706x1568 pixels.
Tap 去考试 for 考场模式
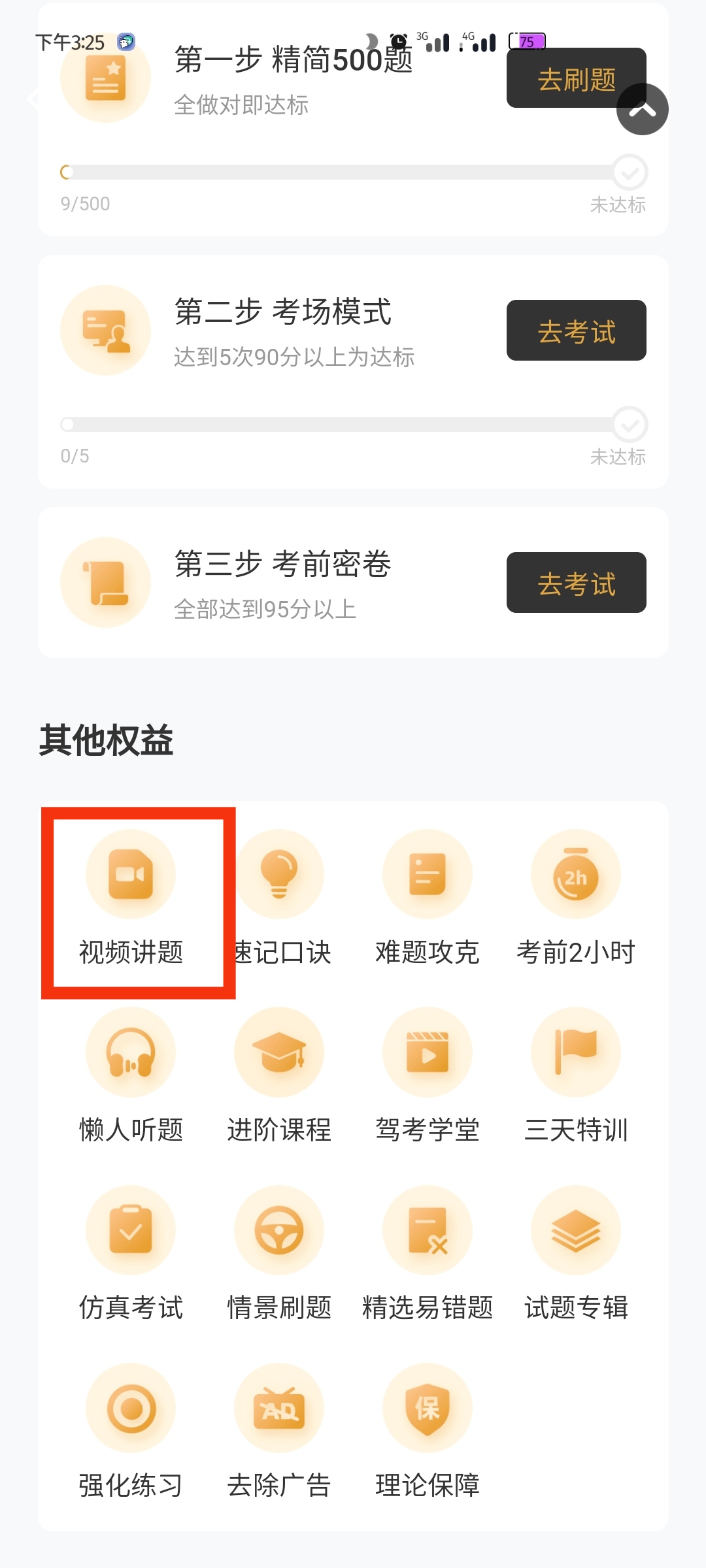(x=576, y=330)
